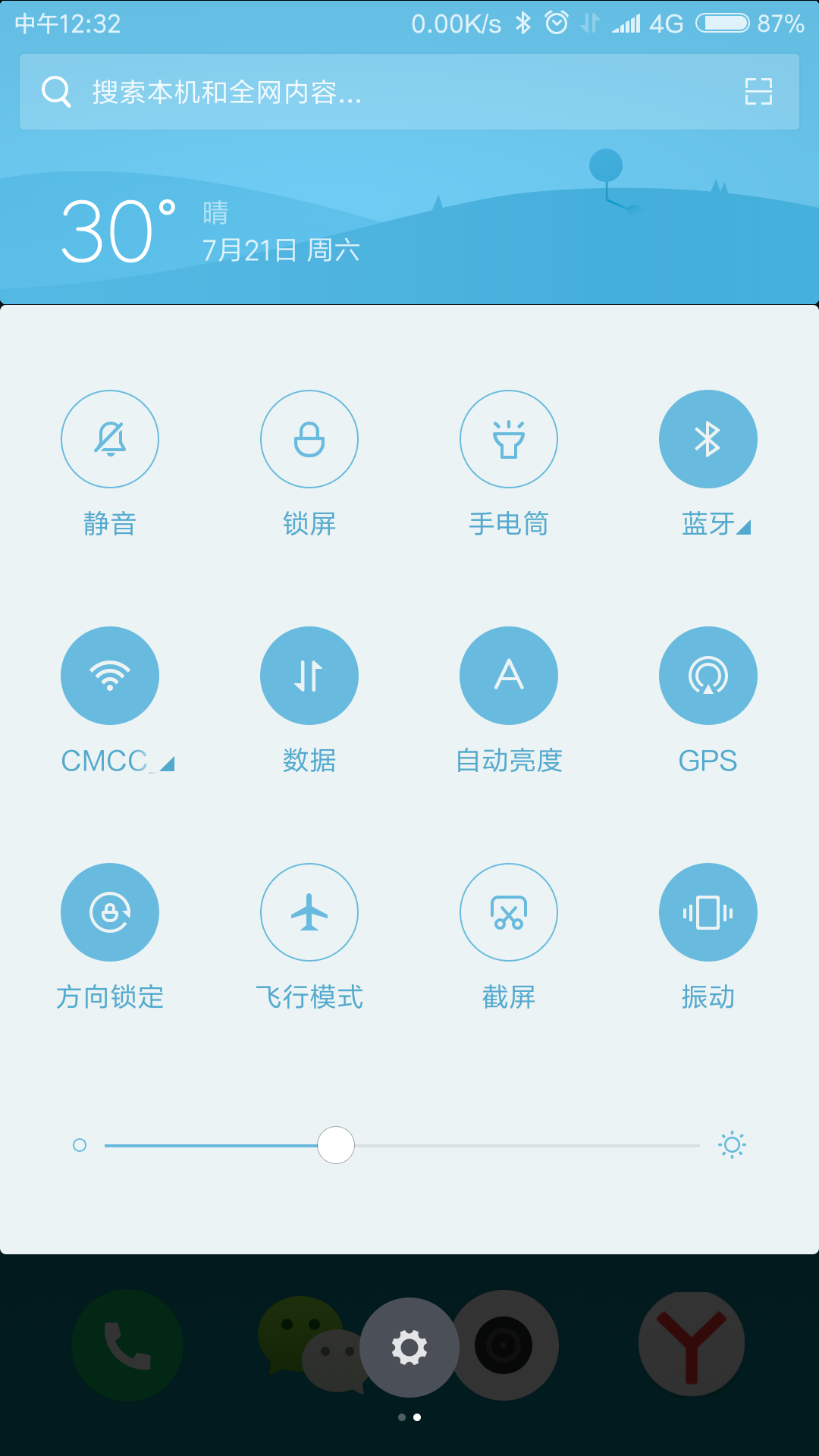Image resolution: width=819 pixels, height=1456 pixels.
Task: Tap the screenshot quick toggle icon
Action: point(509,912)
